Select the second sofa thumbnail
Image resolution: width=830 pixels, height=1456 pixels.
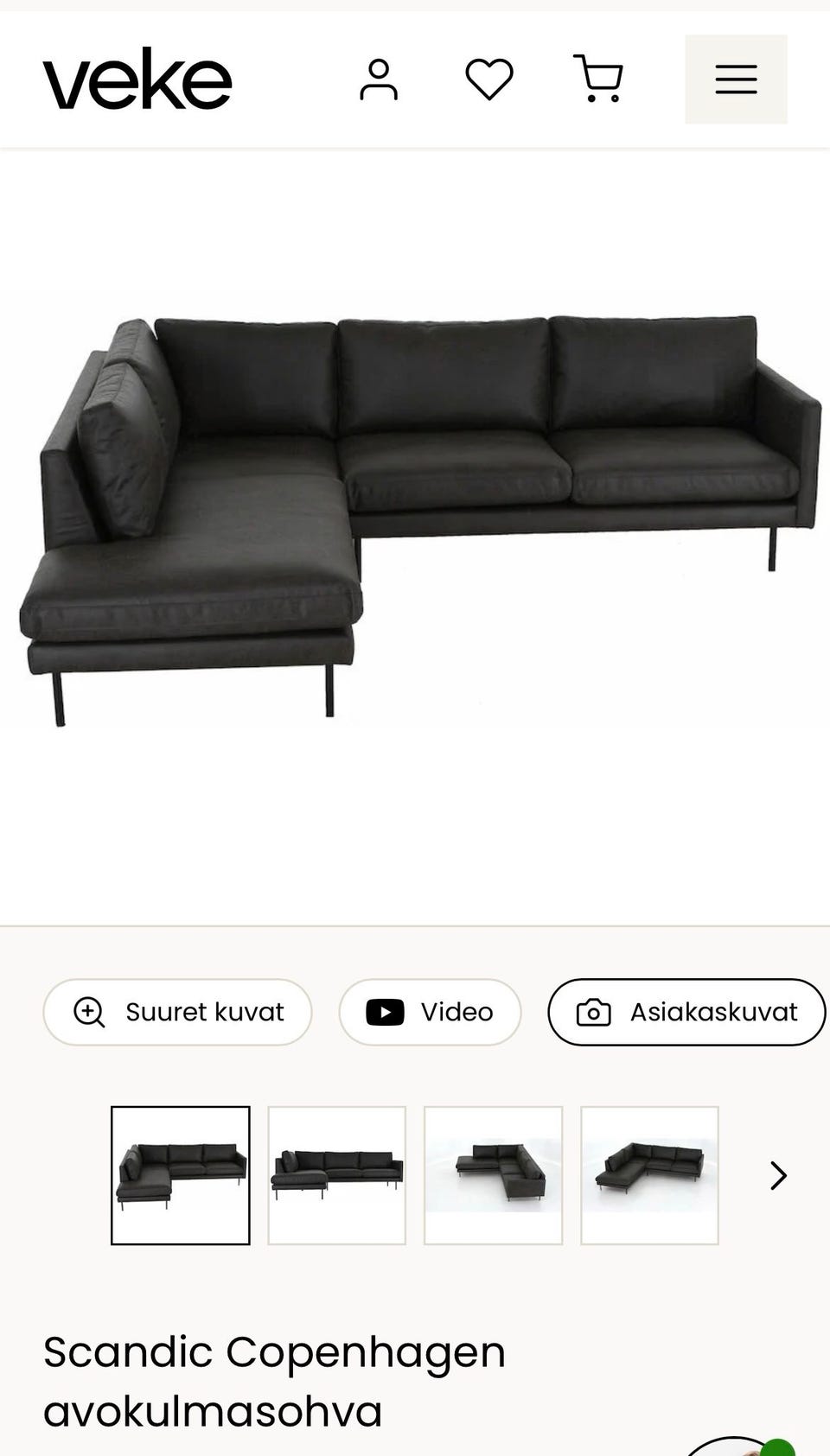337,1175
